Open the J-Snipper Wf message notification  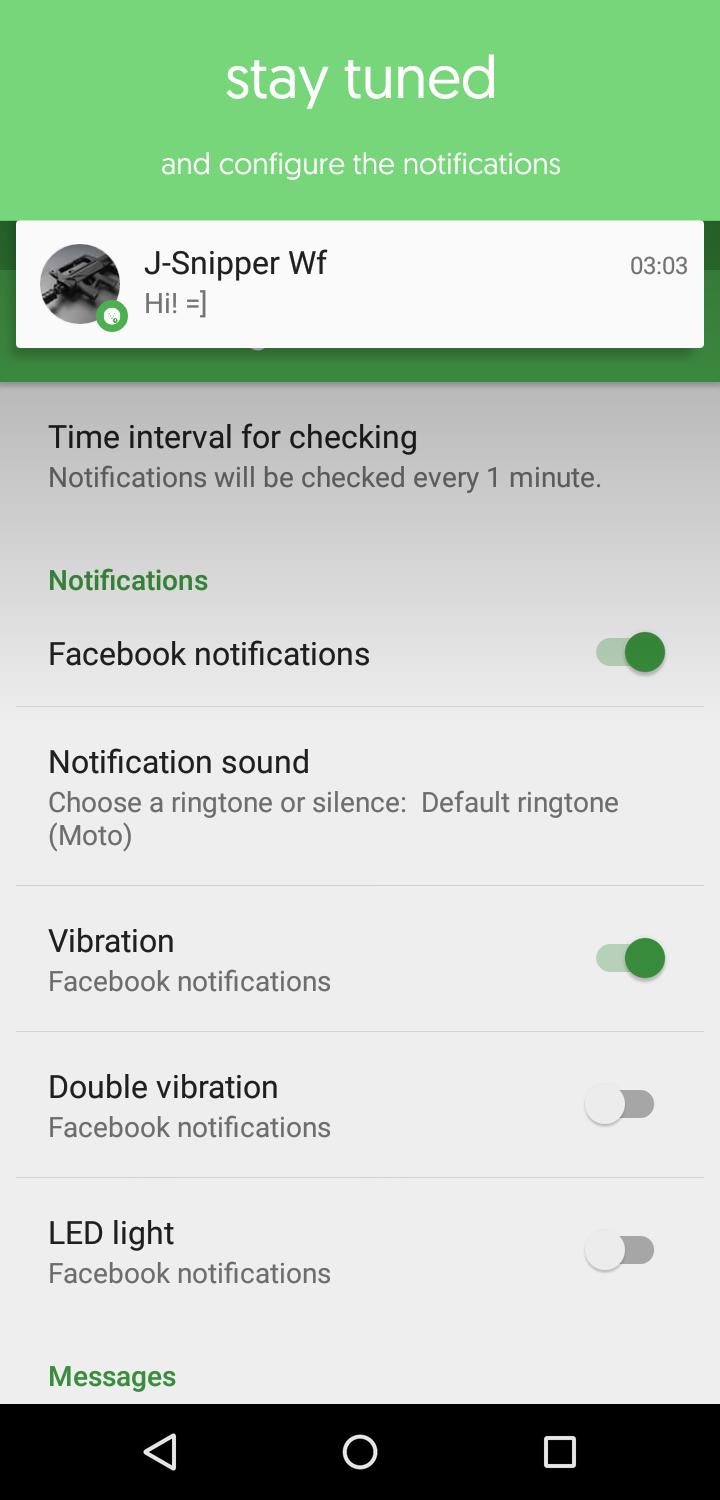click(x=360, y=284)
